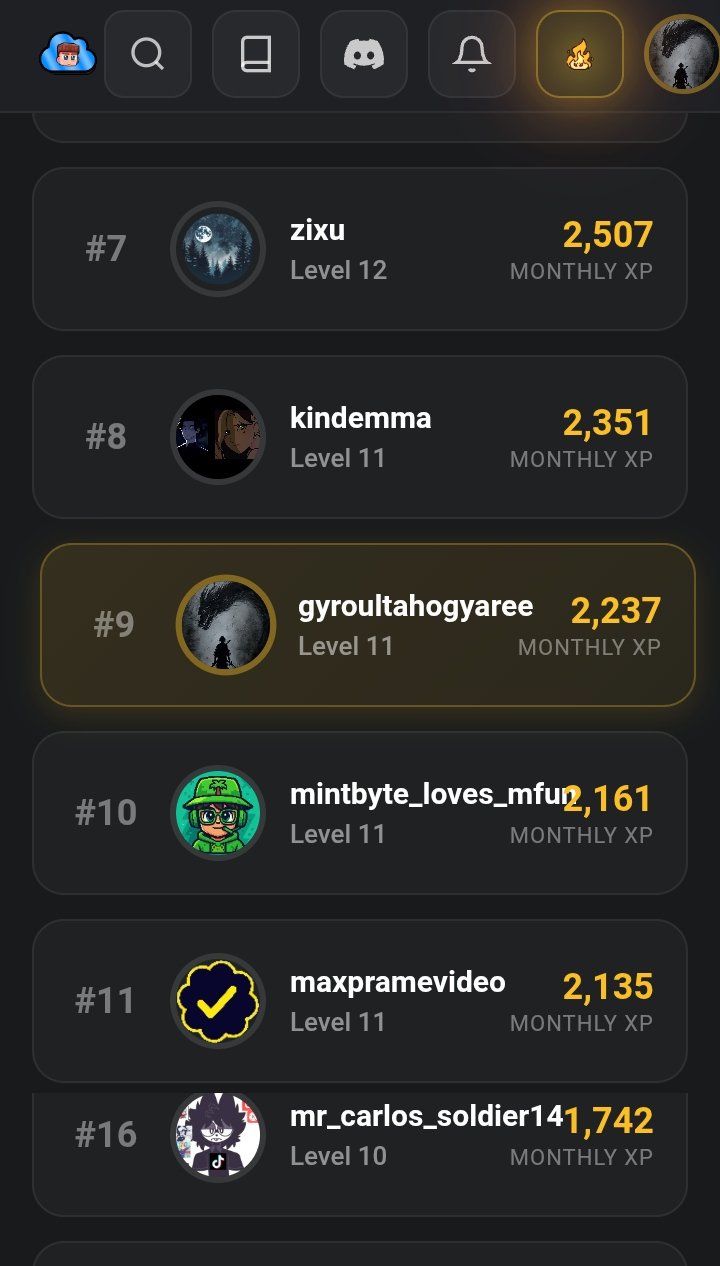The image size is (720, 1266).
Task: Open the Discord link icon
Action: (364, 54)
